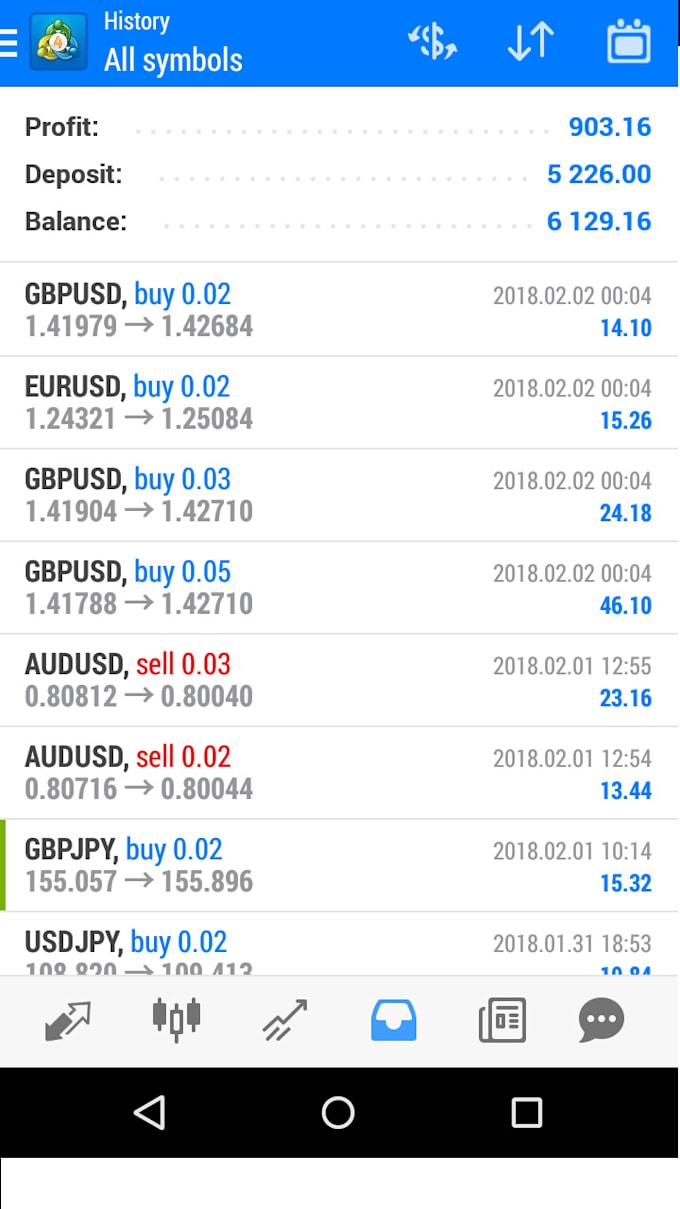The height and width of the screenshot is (1209, 680).
Task: Tap the system back button
Action: pyautogui.click(x=149, y=1112)
